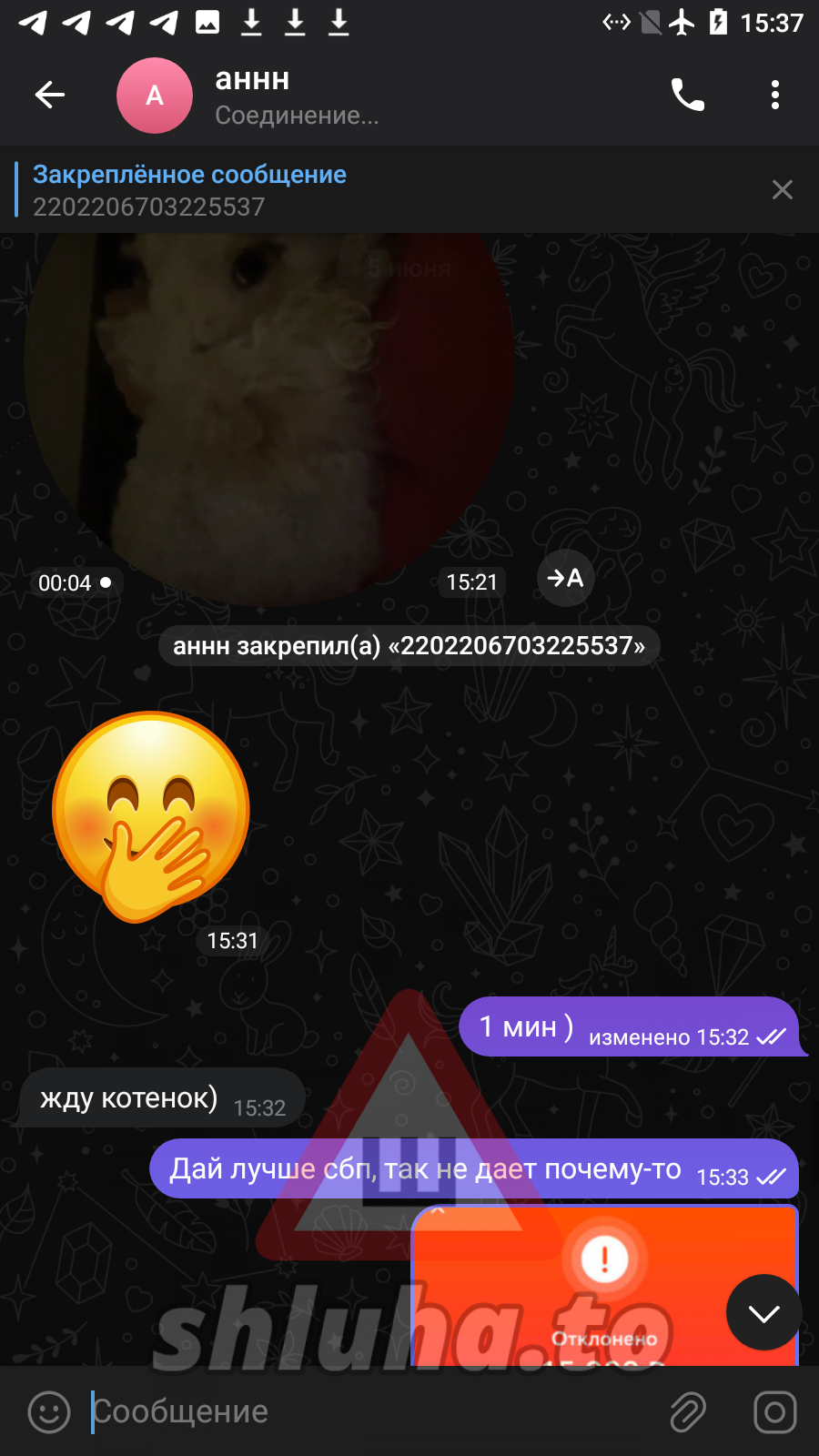Open the overflow menu

click(774, 95)
